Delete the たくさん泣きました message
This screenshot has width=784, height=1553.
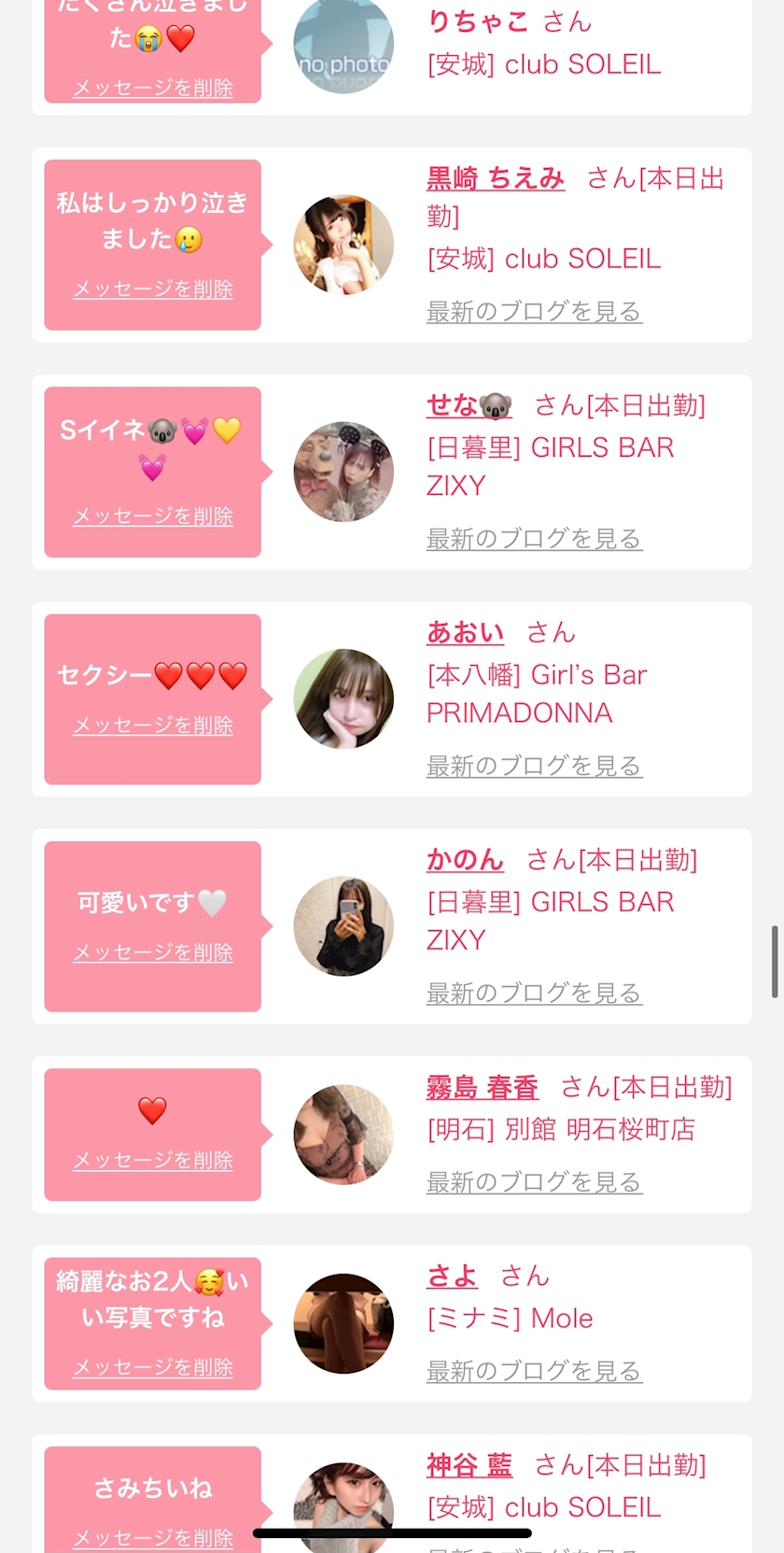click(153, 88)
